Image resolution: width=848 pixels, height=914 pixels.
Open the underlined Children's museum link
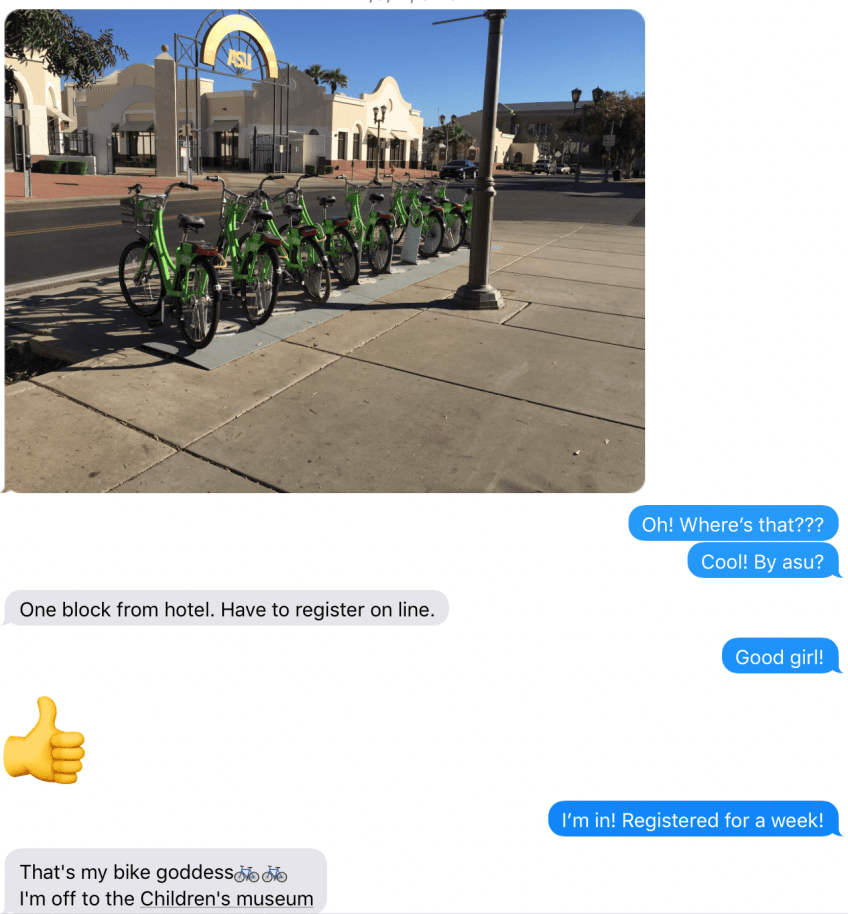pyautogui.click(x=226, y=898)
